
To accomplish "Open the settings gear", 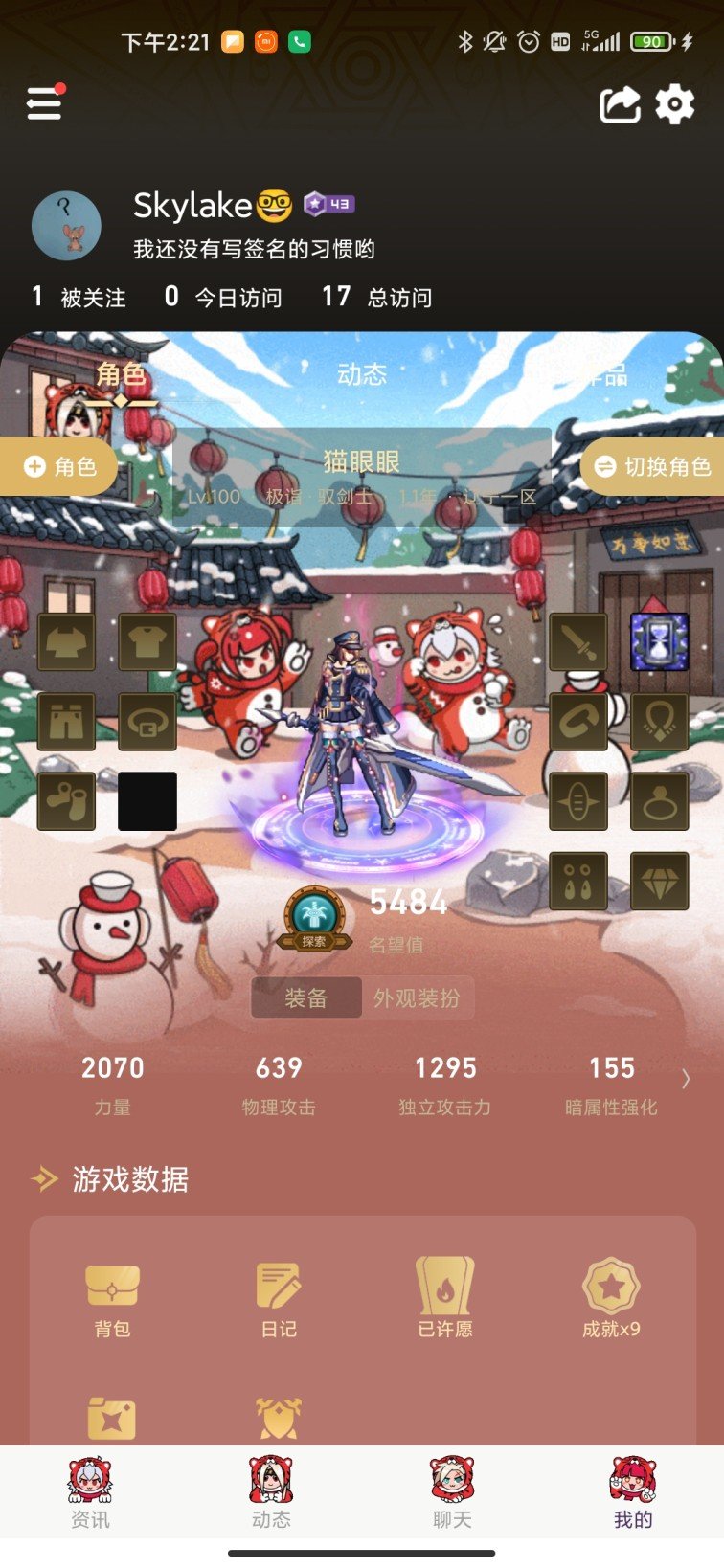I will pos(675,104).
